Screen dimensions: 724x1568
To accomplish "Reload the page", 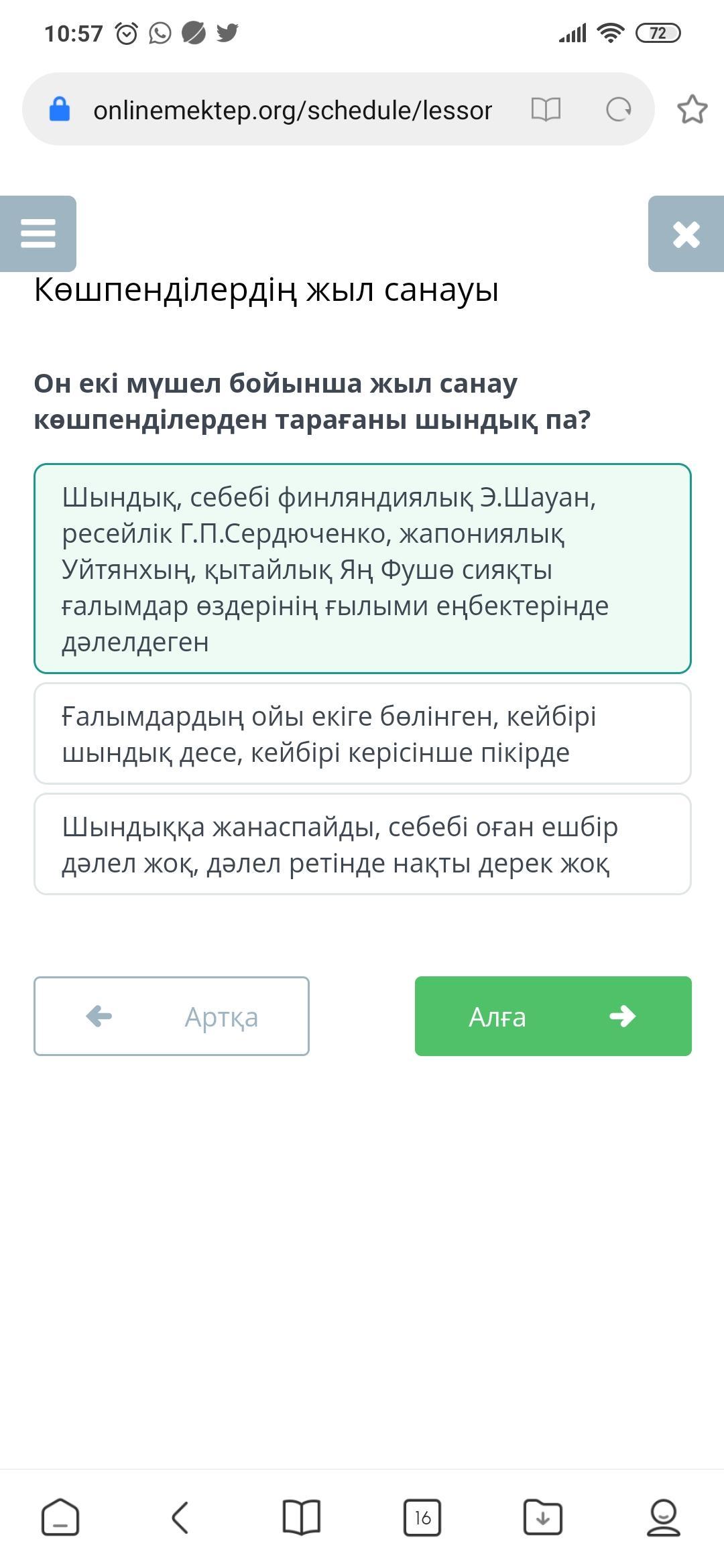I will pos(619,109).
